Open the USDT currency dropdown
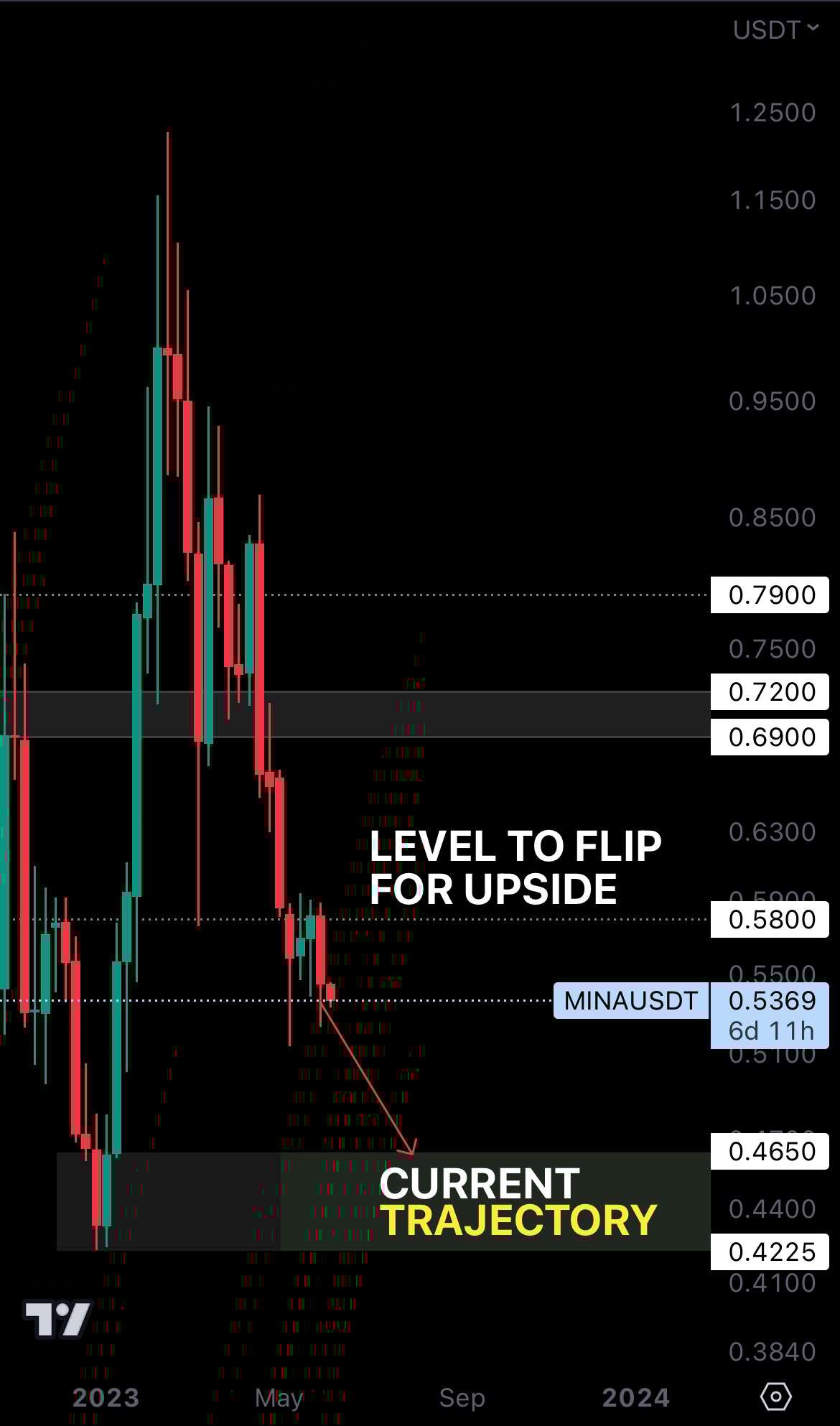The height and width of the screenshot is (1426, 840). click(x=775, y=29)
